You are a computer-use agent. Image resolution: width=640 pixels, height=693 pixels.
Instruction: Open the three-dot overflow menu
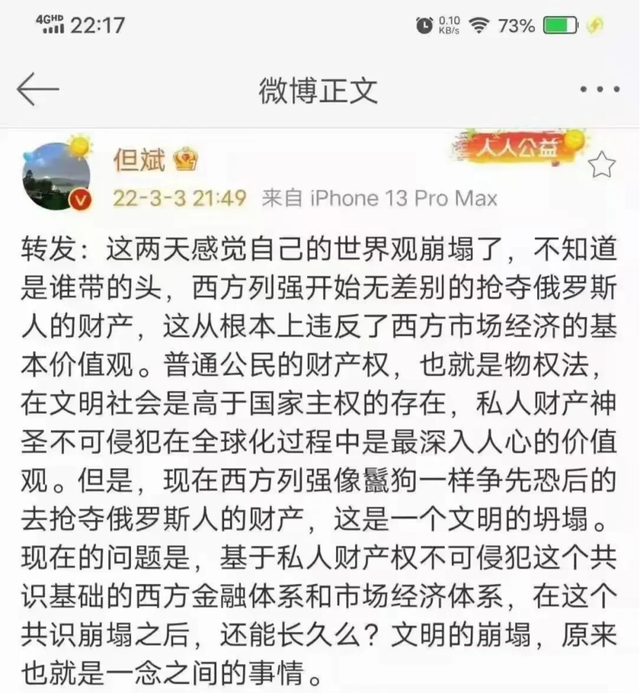[x=600, y=90]
